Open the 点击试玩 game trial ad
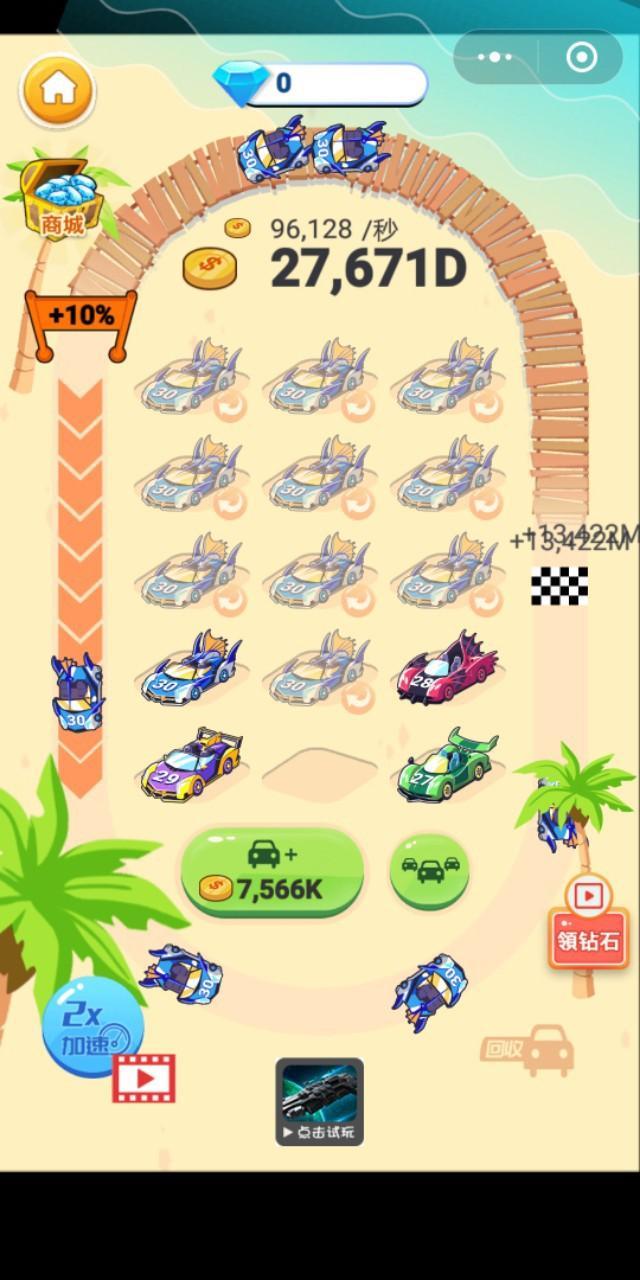The height and width of the screenshot is (1280, 640). pyautogui.click(x=320, y=1101)
